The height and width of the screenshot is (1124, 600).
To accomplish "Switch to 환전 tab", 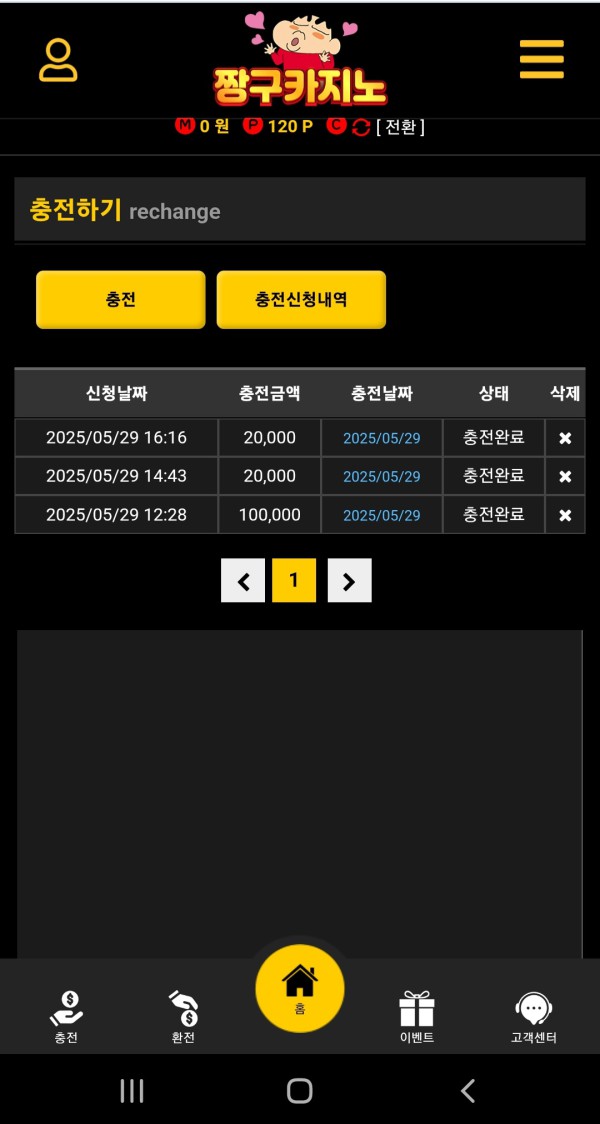I will 183,1017.
